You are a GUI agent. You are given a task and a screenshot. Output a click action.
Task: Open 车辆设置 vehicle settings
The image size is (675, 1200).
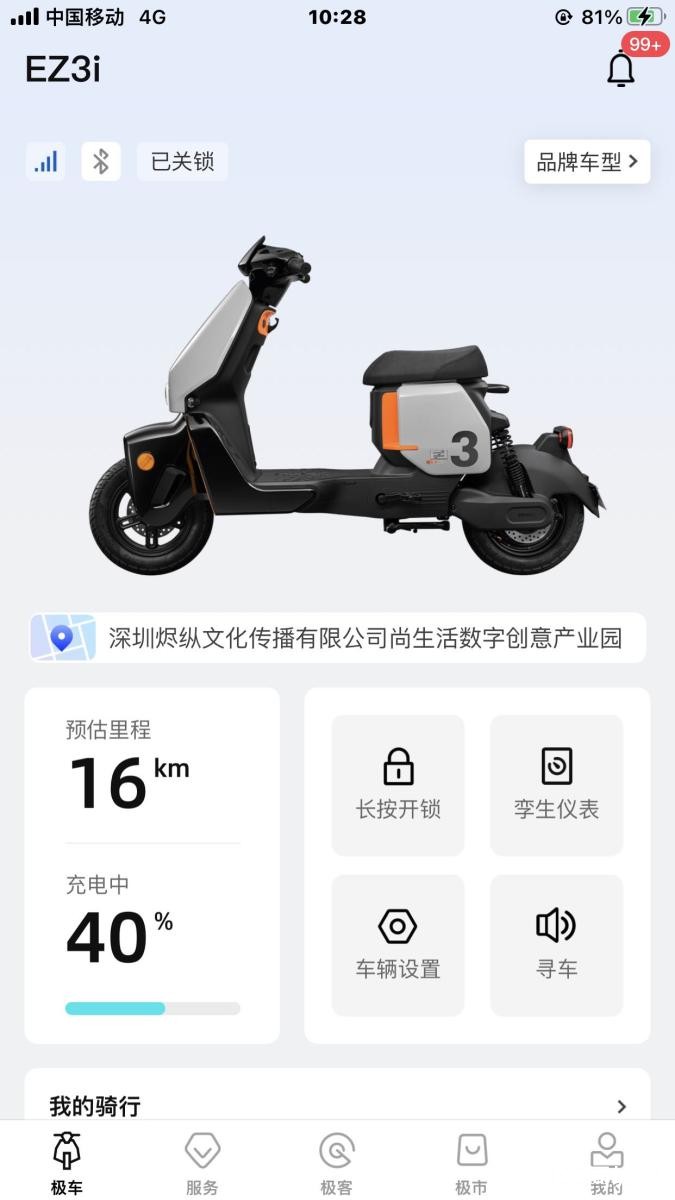398,945
